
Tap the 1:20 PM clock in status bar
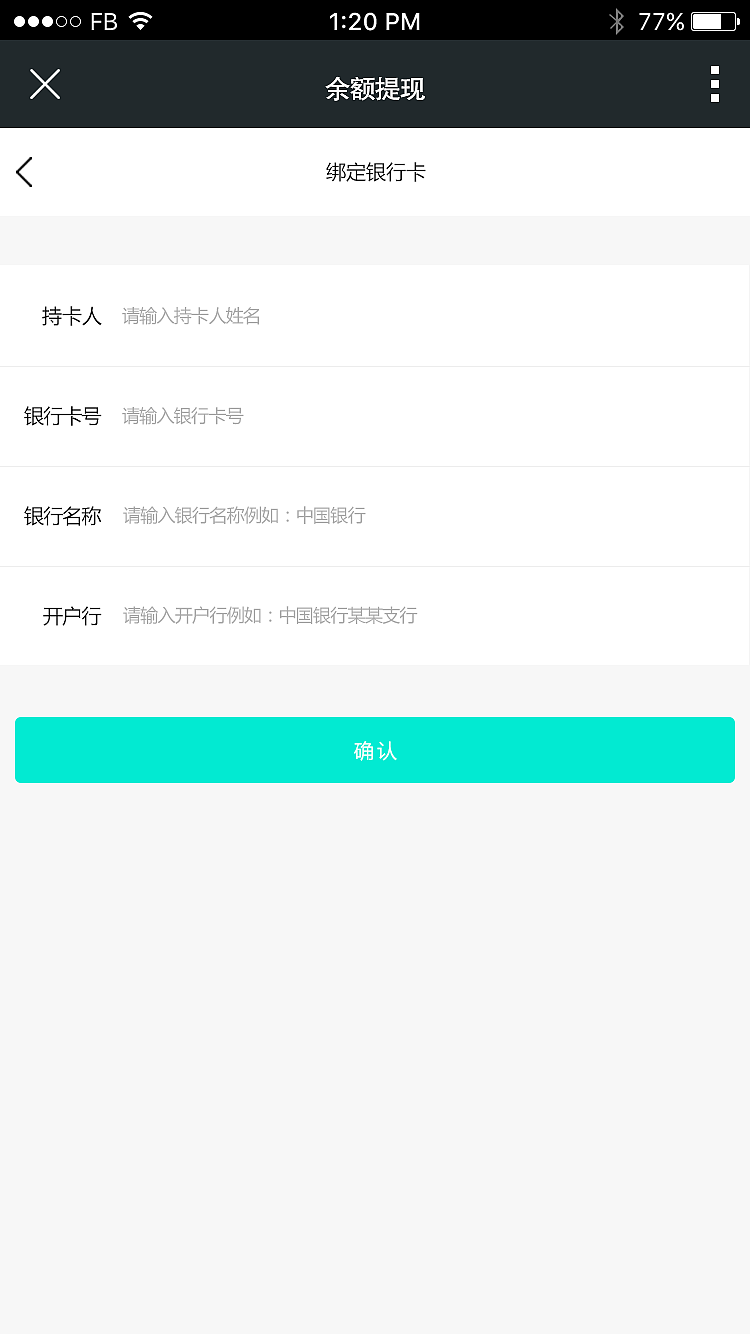(375, 20)
